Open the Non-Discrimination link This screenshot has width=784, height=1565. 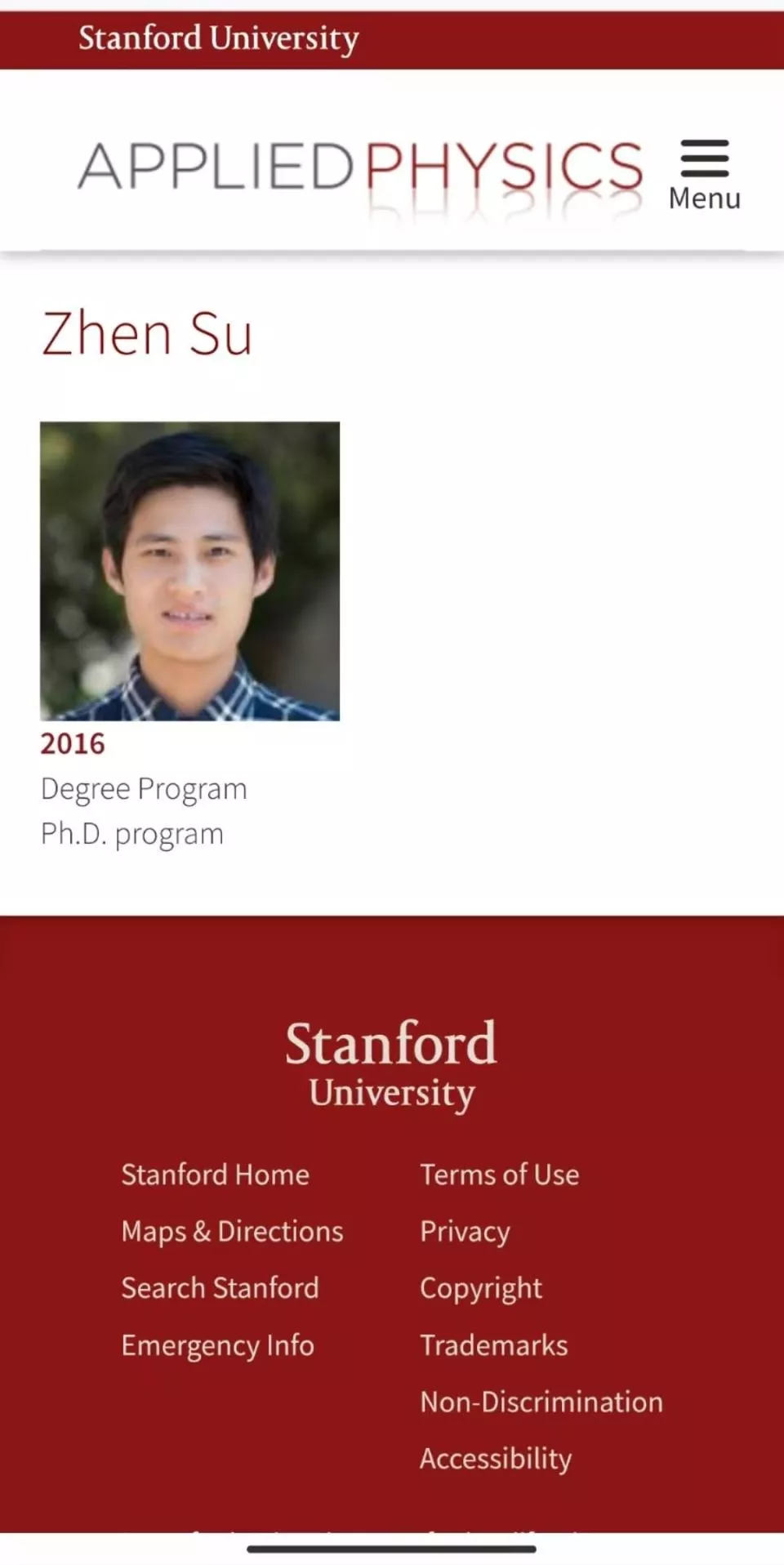pyautogui.click(x=541, y=1402)
